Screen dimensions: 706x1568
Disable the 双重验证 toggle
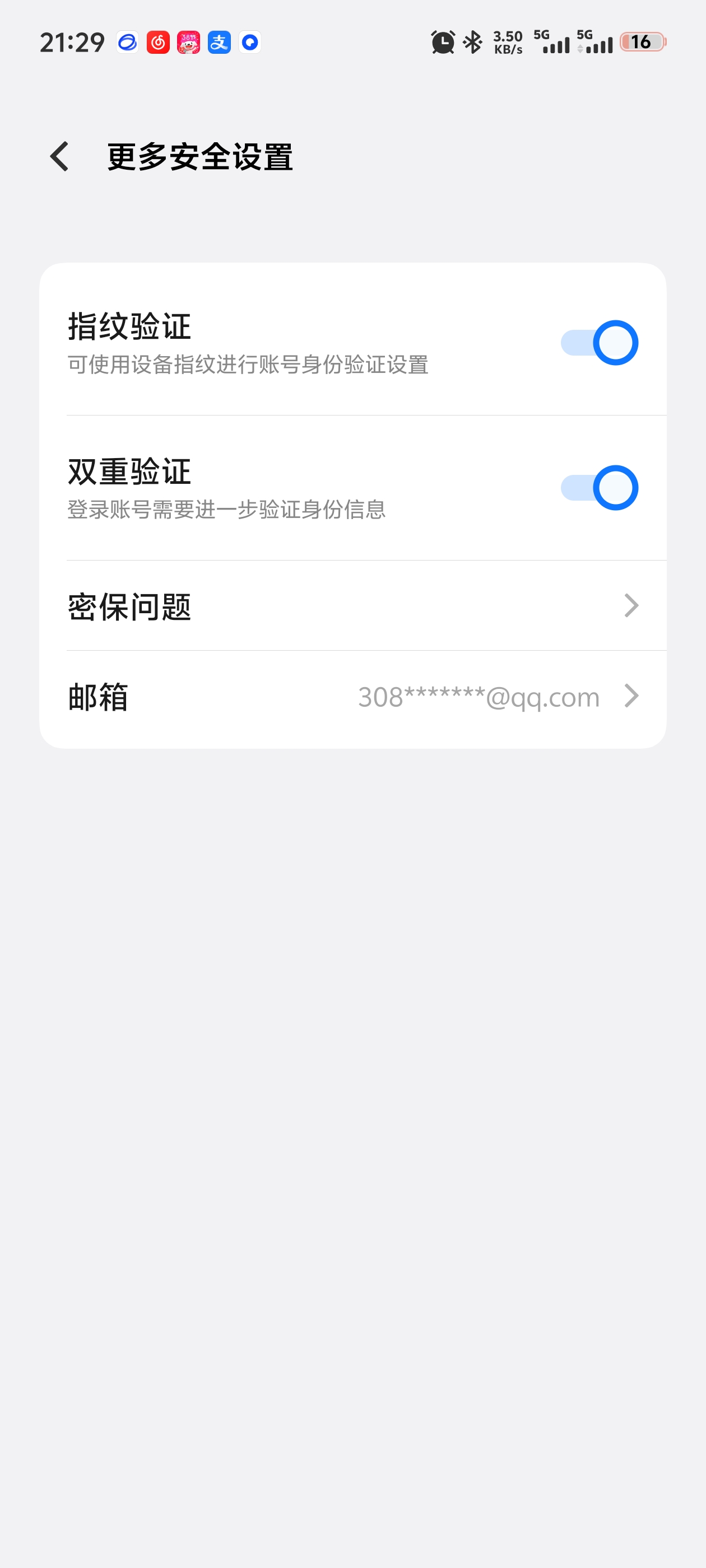point(599,488)
